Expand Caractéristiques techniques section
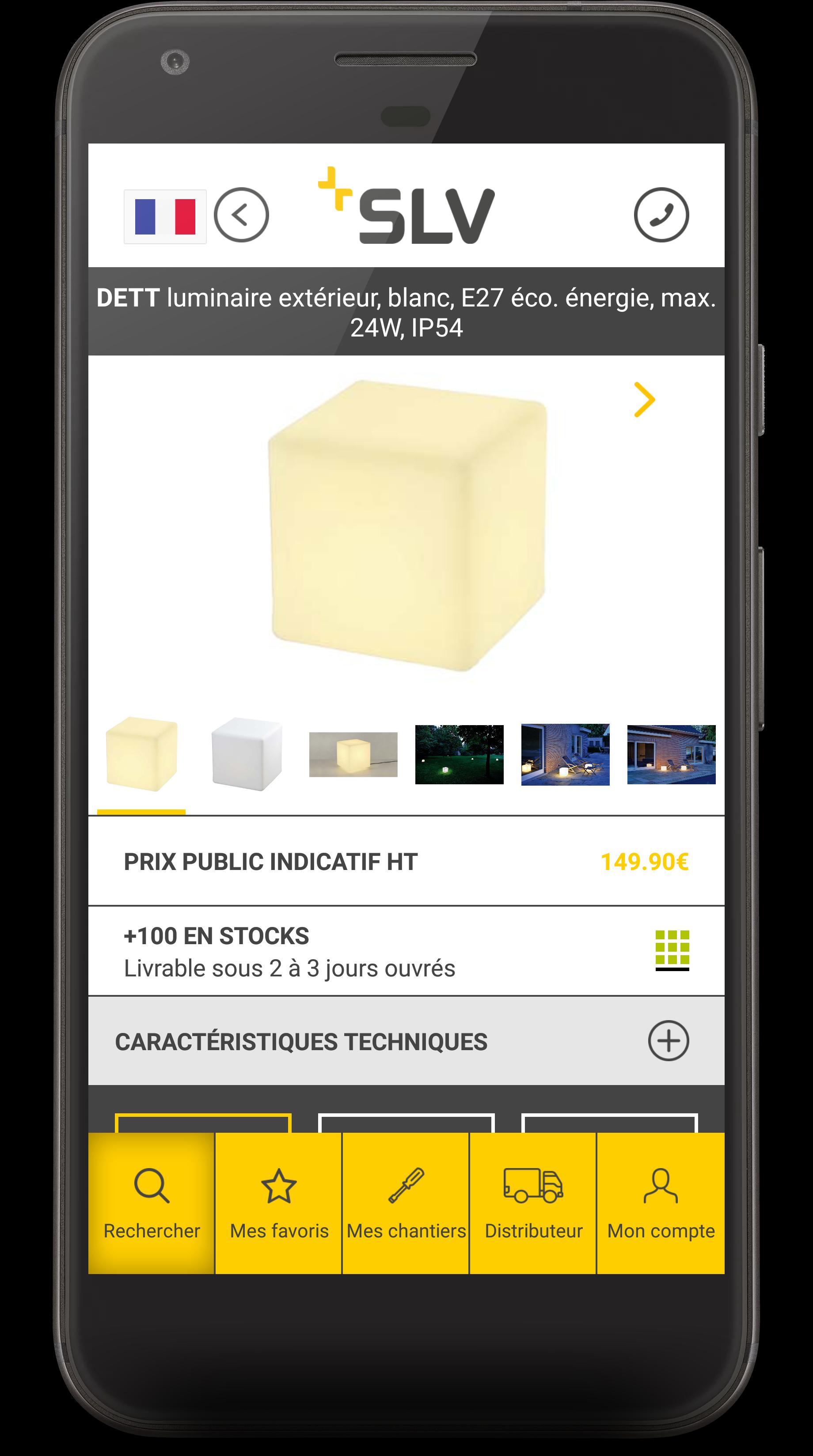Screen dimensions: 813x1456 pos(668,1040)
